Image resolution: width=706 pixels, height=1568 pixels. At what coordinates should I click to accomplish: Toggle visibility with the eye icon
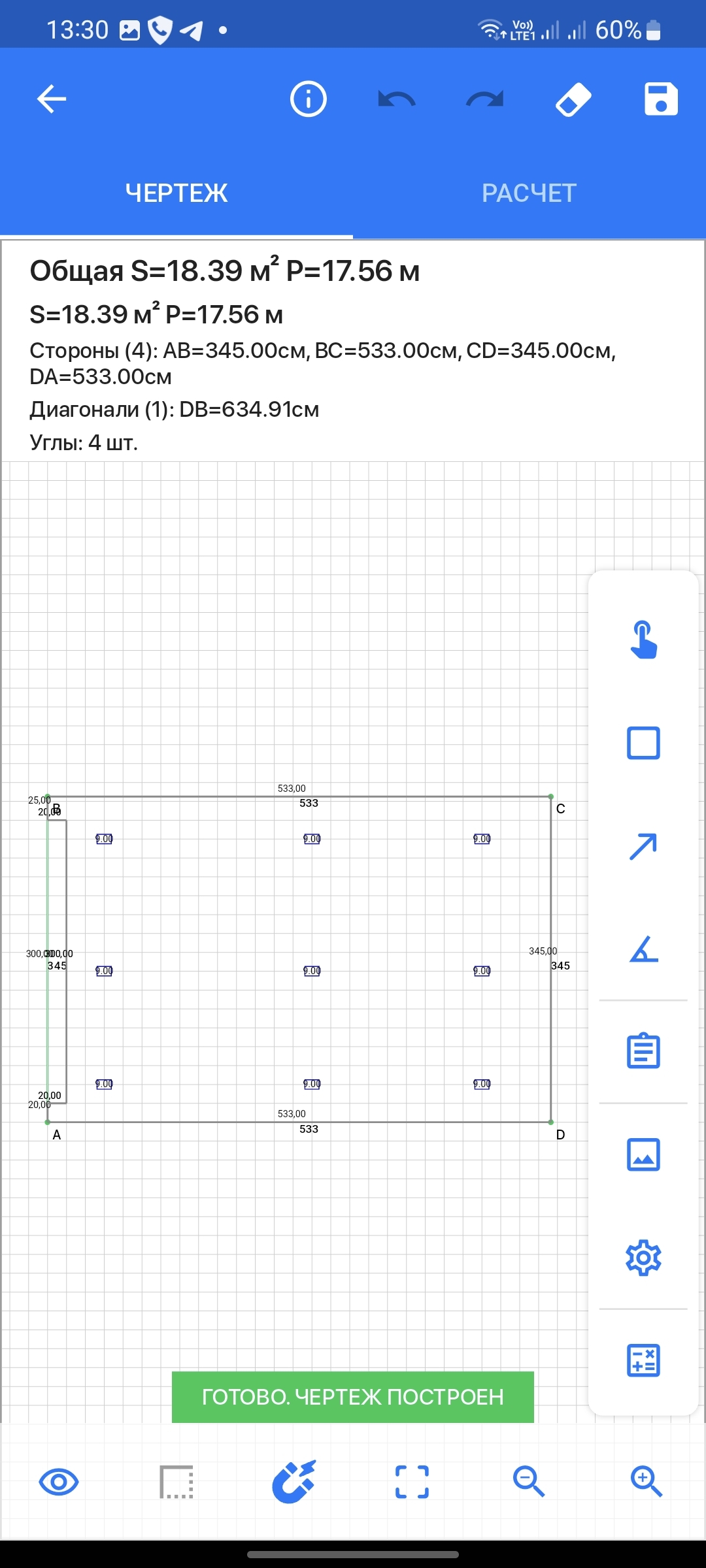tap(59, 1481)
